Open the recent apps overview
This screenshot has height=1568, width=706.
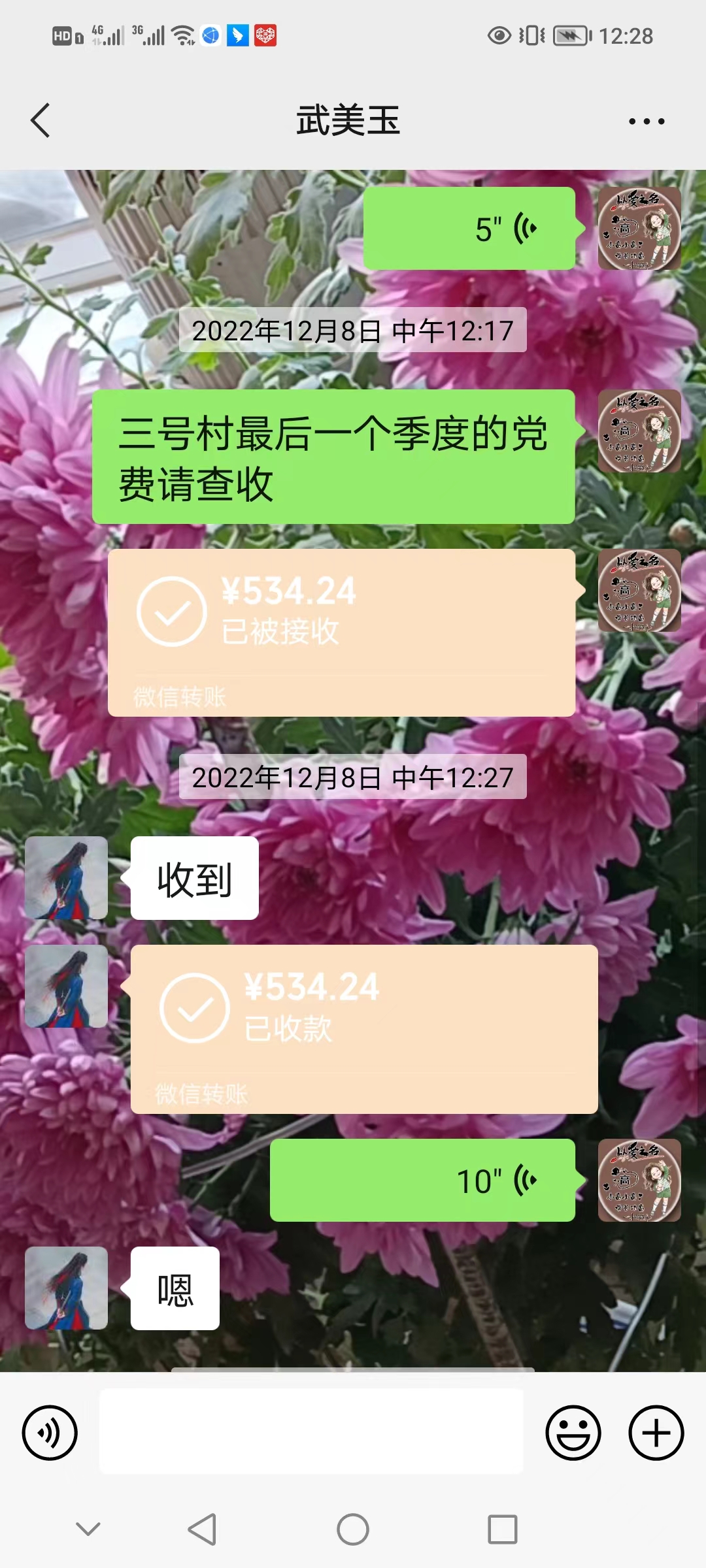click(x=502, y=1529)
